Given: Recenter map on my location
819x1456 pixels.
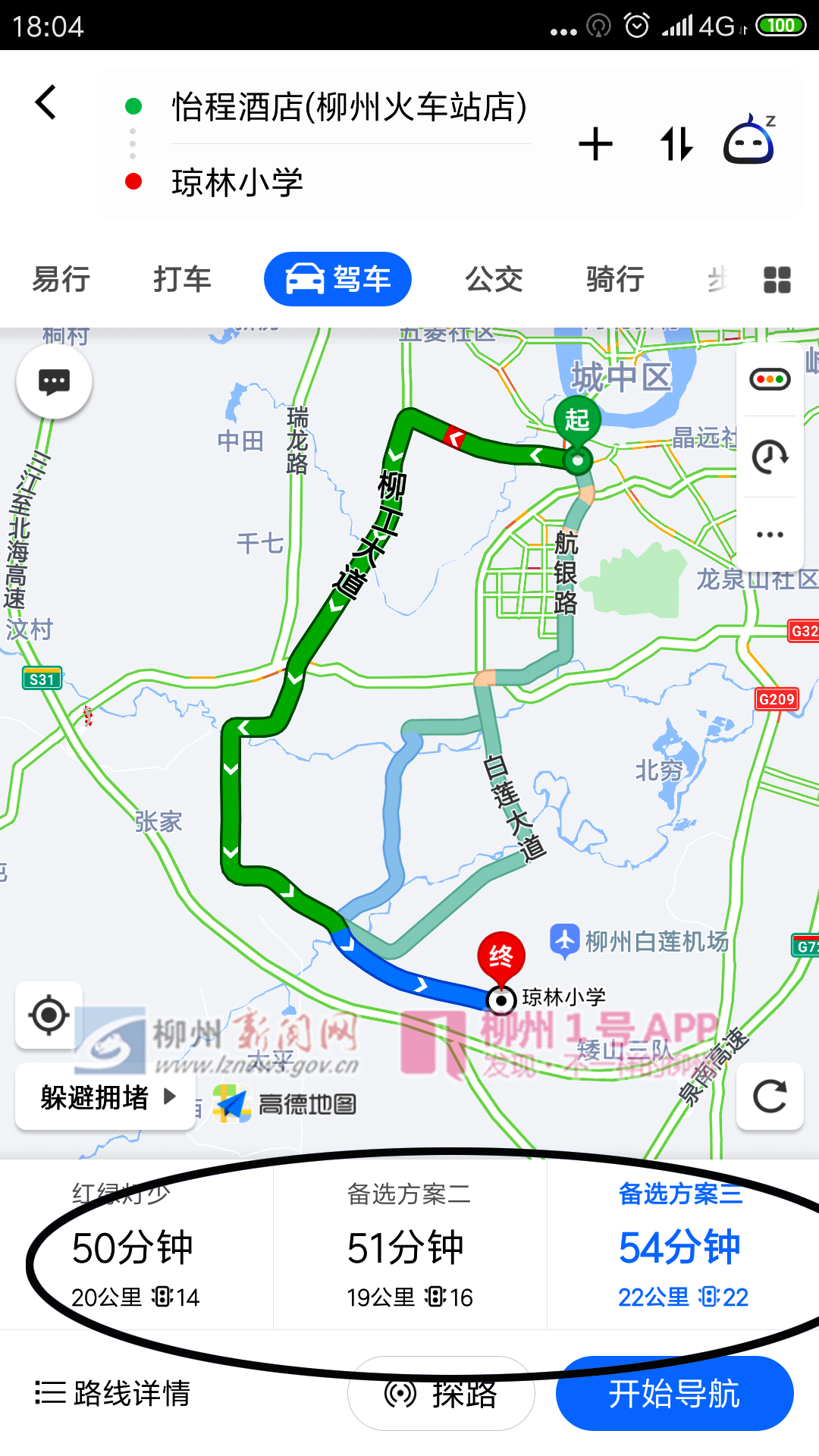Looking at the screenshot, I should tap(49, 1015).
